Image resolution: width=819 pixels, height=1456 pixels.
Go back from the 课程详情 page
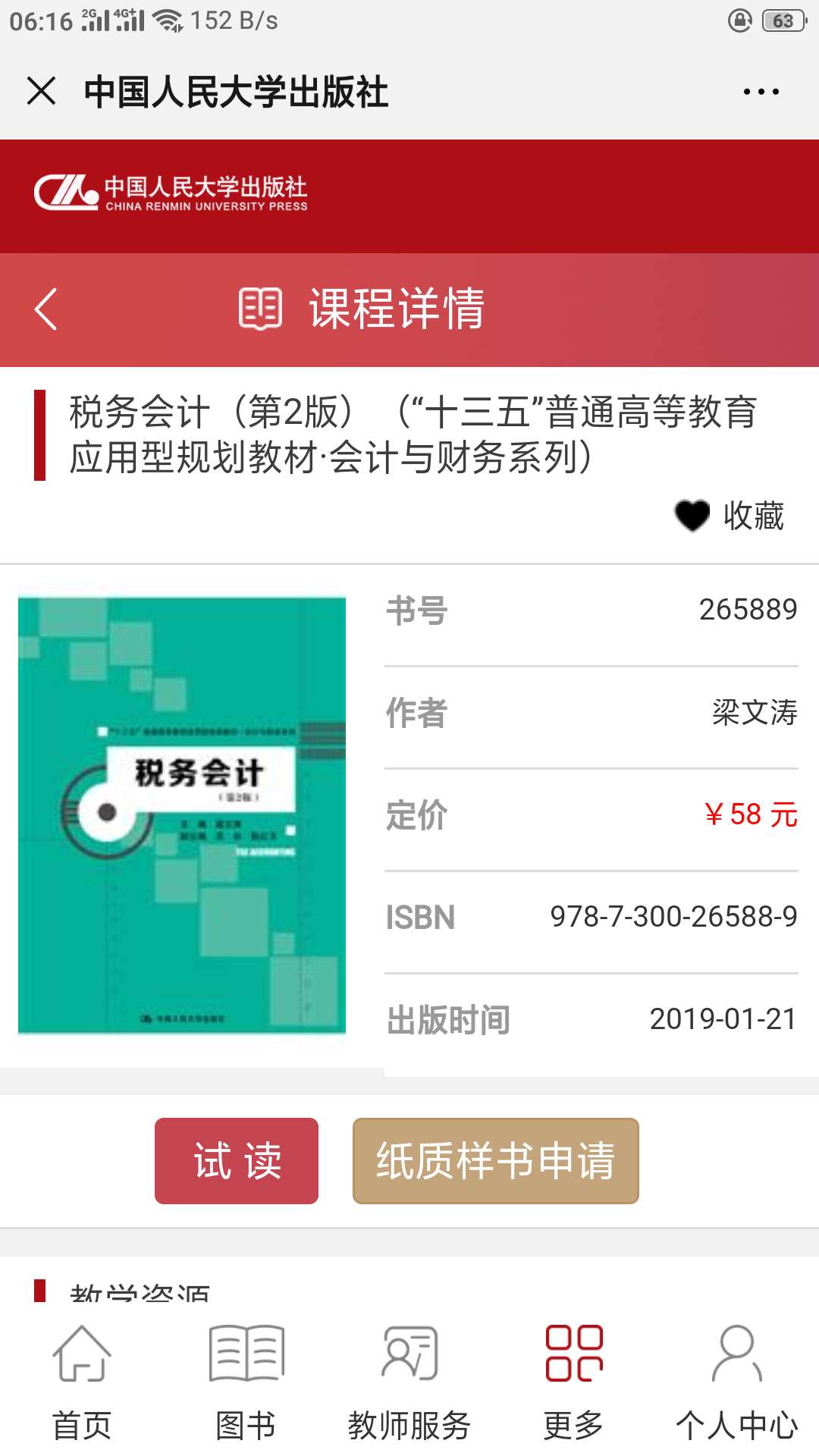coord(45,309)
